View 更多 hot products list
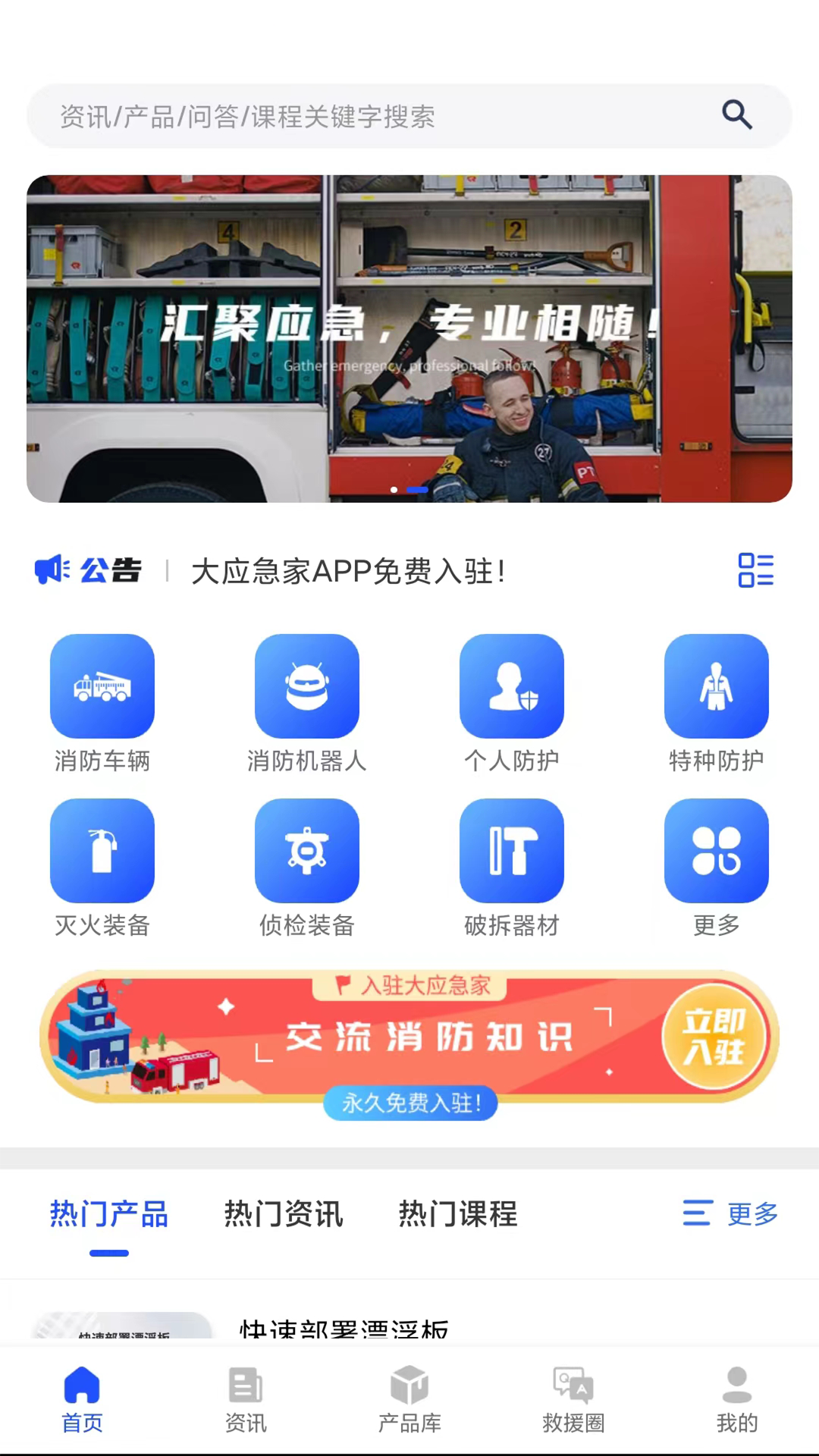The width and height of the screenshot is (819, 1456). (x=731, y=1214)
